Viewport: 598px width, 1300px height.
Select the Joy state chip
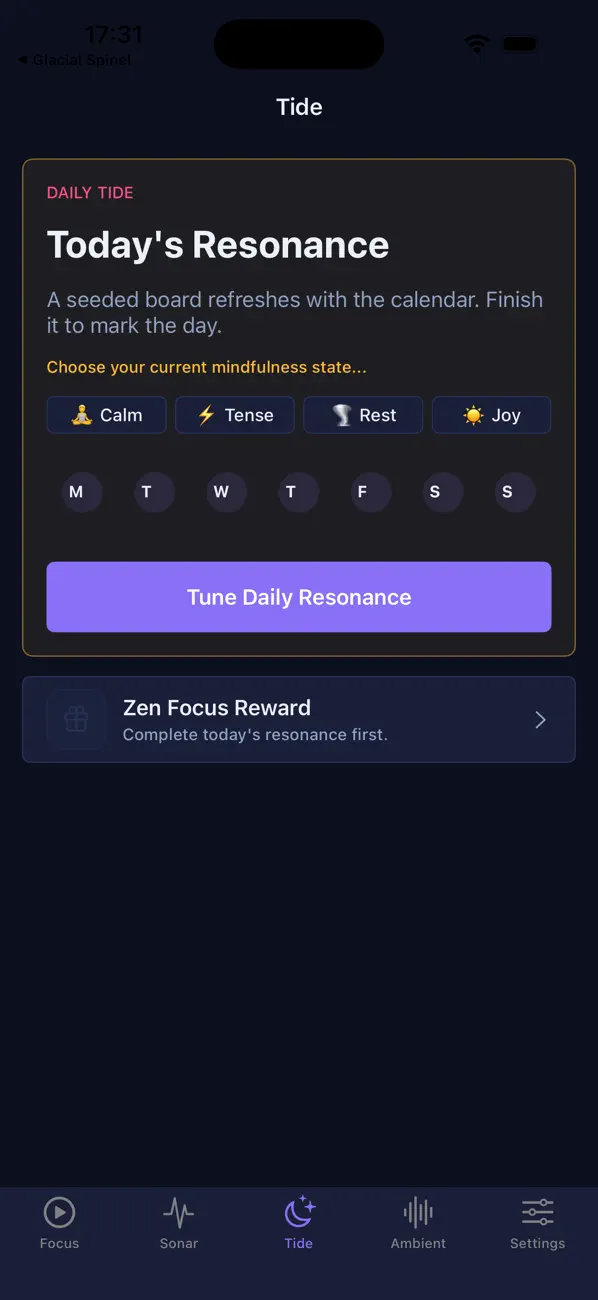pyautogui.click(x=491, y=415)
